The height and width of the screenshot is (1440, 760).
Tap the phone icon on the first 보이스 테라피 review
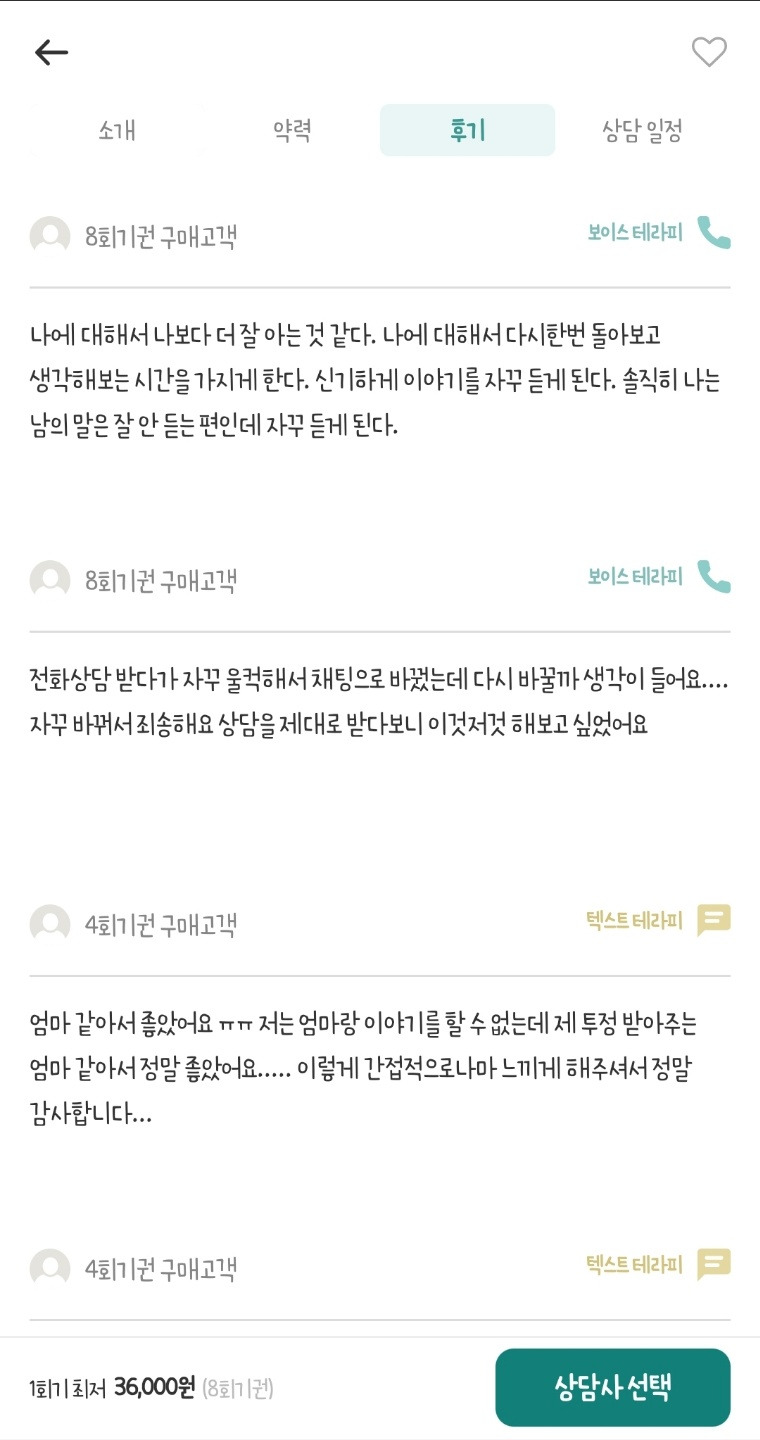click(x=714, y=232)
